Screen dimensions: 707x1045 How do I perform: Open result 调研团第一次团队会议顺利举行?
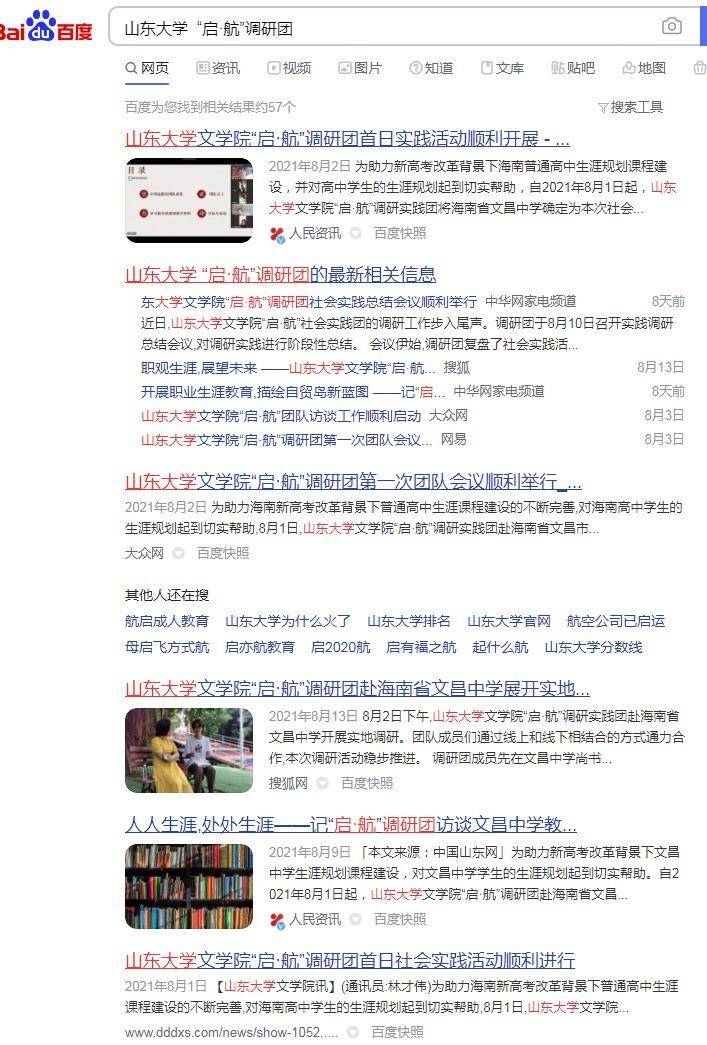[x=353, y=481]
